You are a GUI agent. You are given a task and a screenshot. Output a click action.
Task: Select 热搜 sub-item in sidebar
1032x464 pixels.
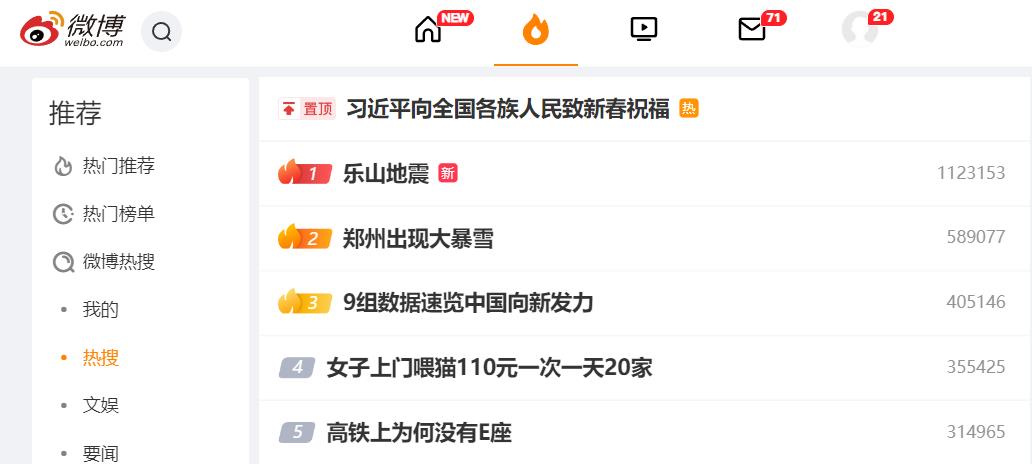(100, 358)
